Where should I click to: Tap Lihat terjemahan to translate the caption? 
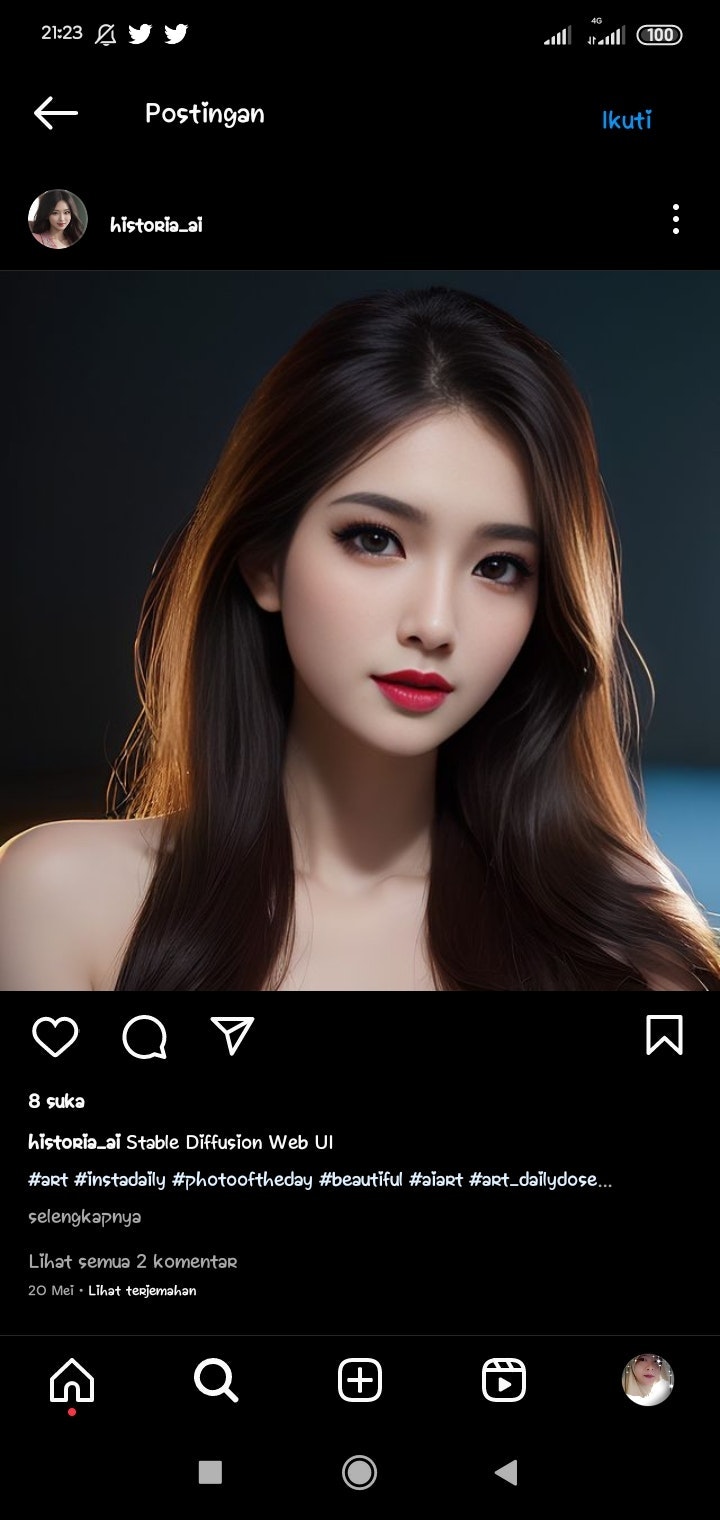[x=142, y=1291]
